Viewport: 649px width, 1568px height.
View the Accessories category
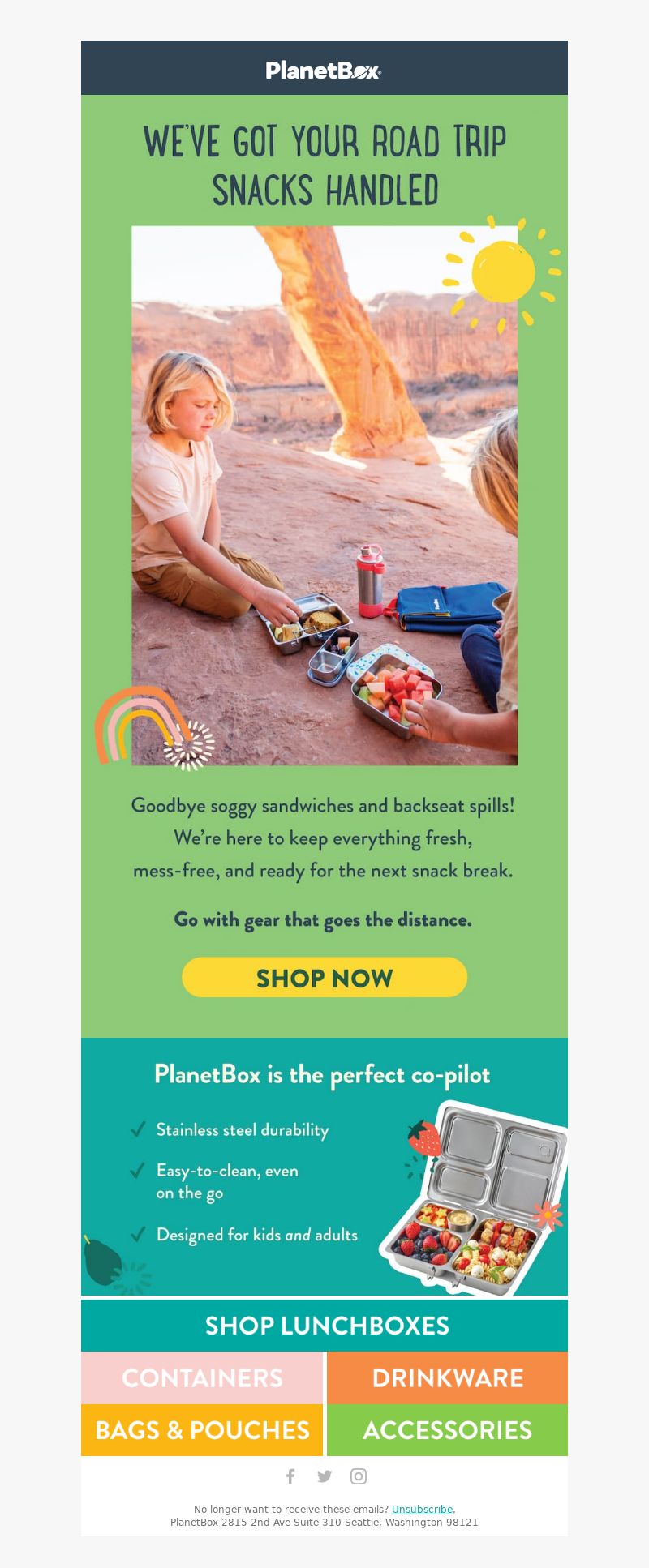pyautogui.click(x=447, y=1430)
